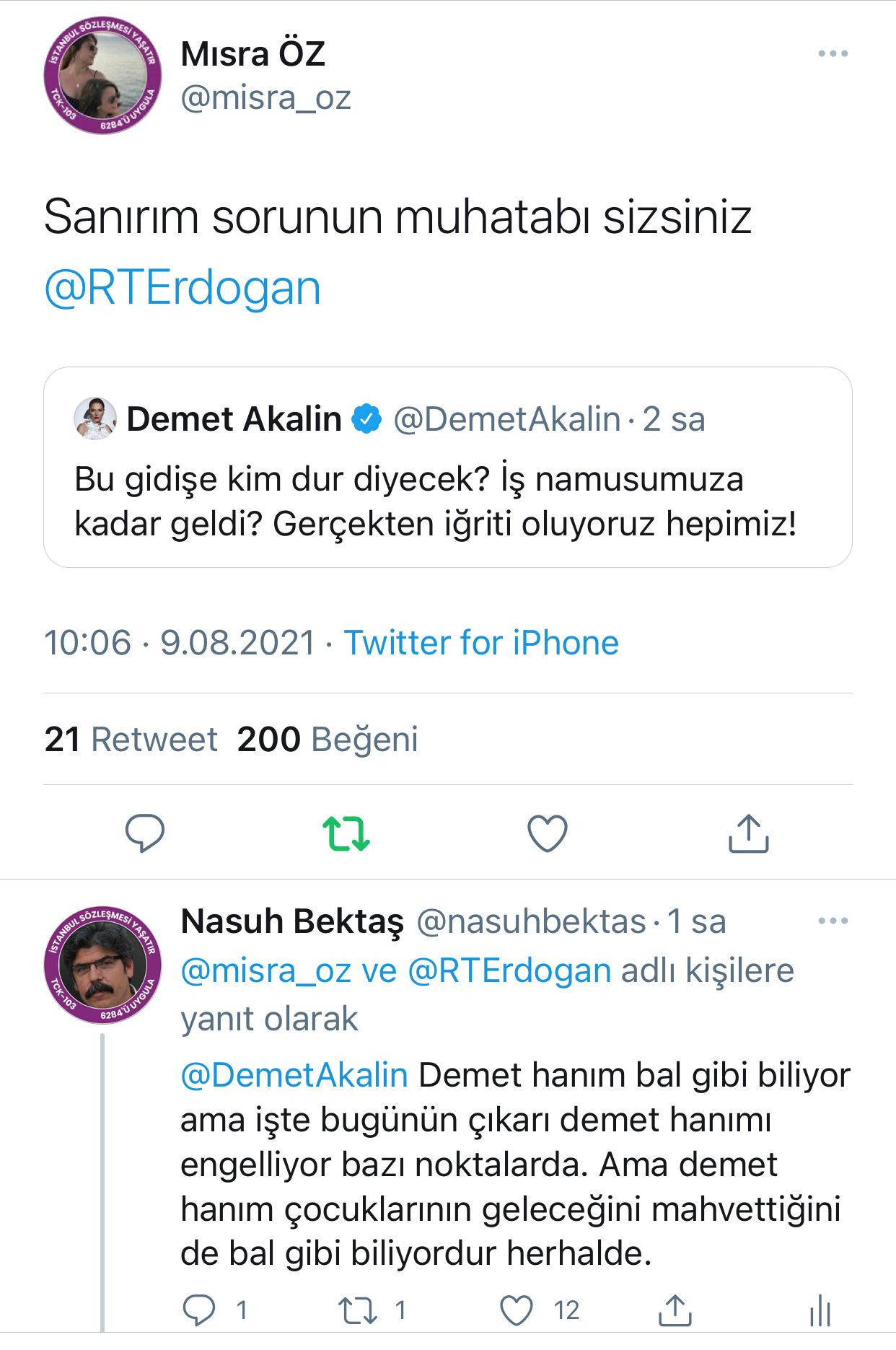The height and width of the screenshot is (1350, 896).
Task: Share Nasuh Bektaş's reply
Action: click(675, 1310)
